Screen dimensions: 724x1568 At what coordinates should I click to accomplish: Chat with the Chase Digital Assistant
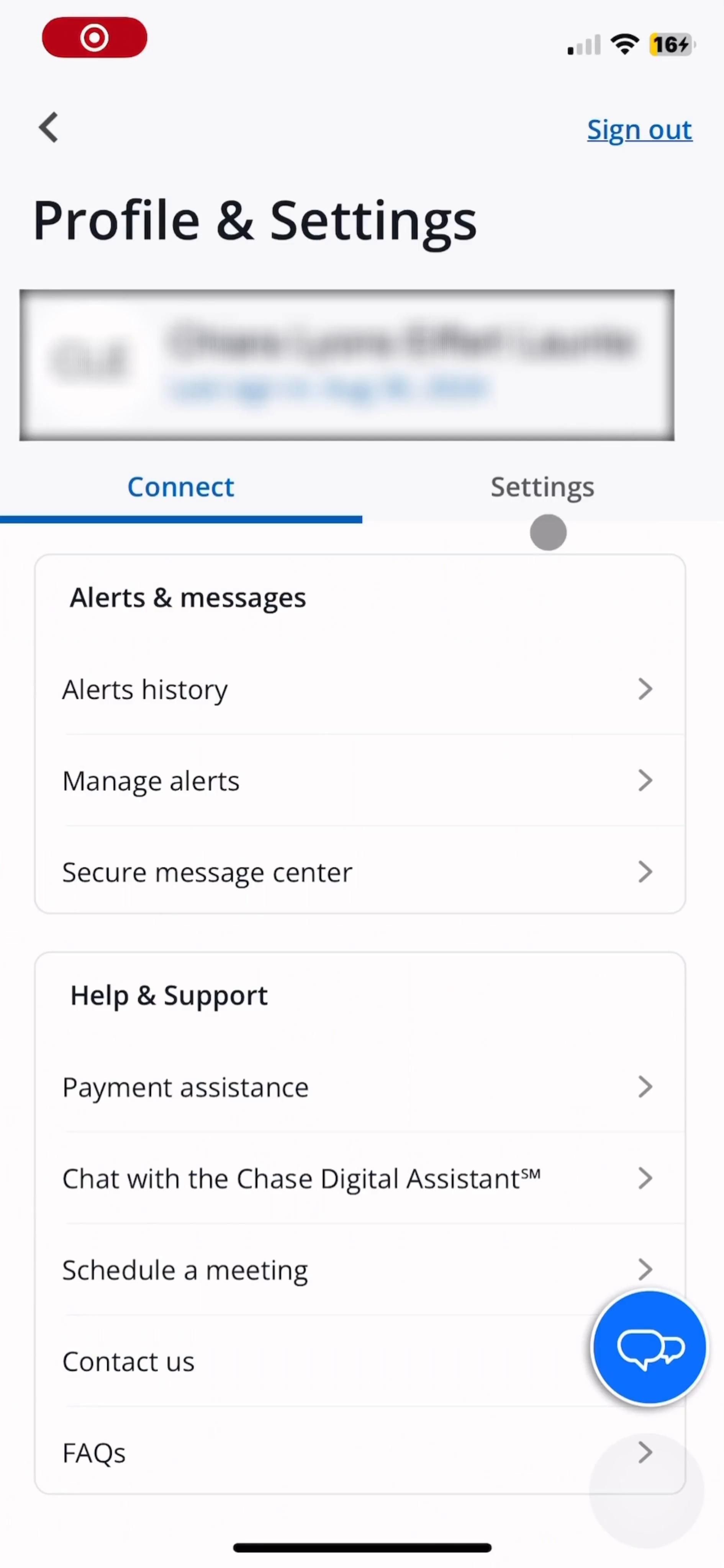[359, 1178]
